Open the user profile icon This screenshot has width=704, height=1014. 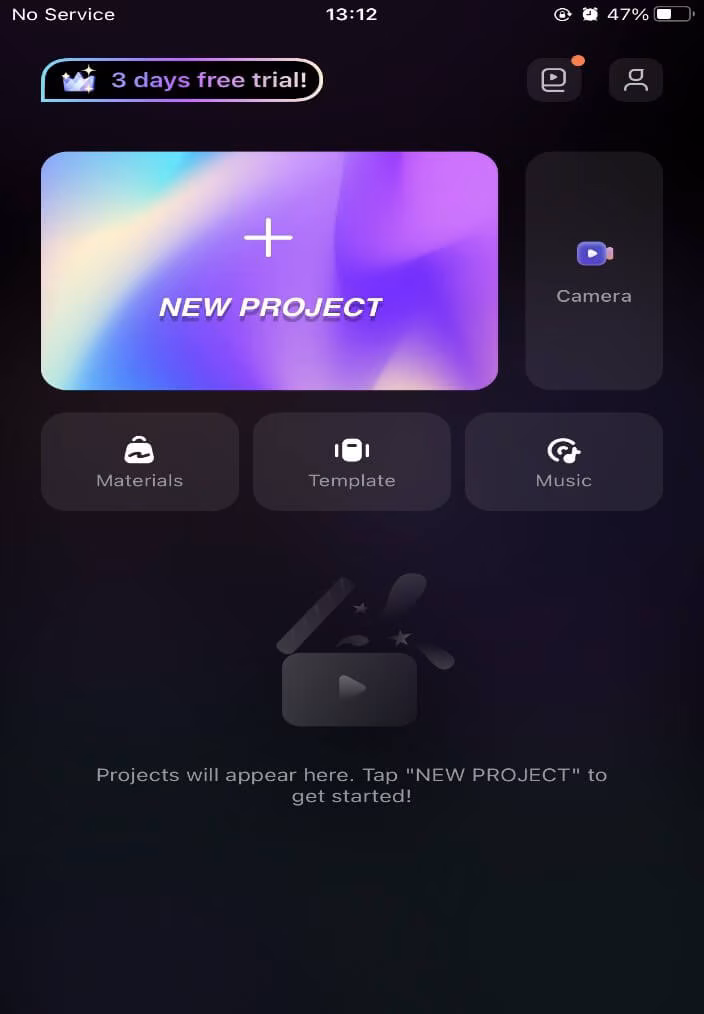636,80
